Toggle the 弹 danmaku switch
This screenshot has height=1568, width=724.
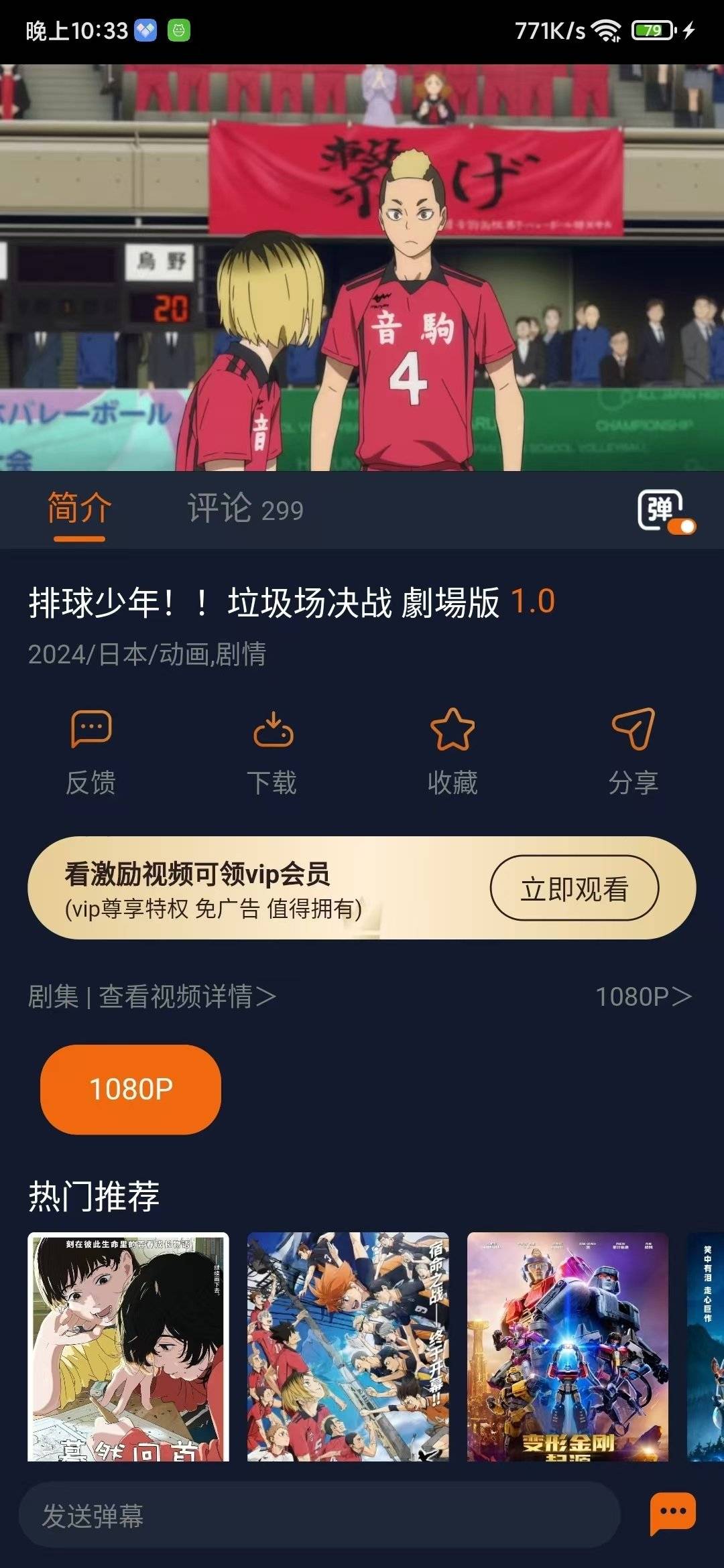click(x=666, y=511)
